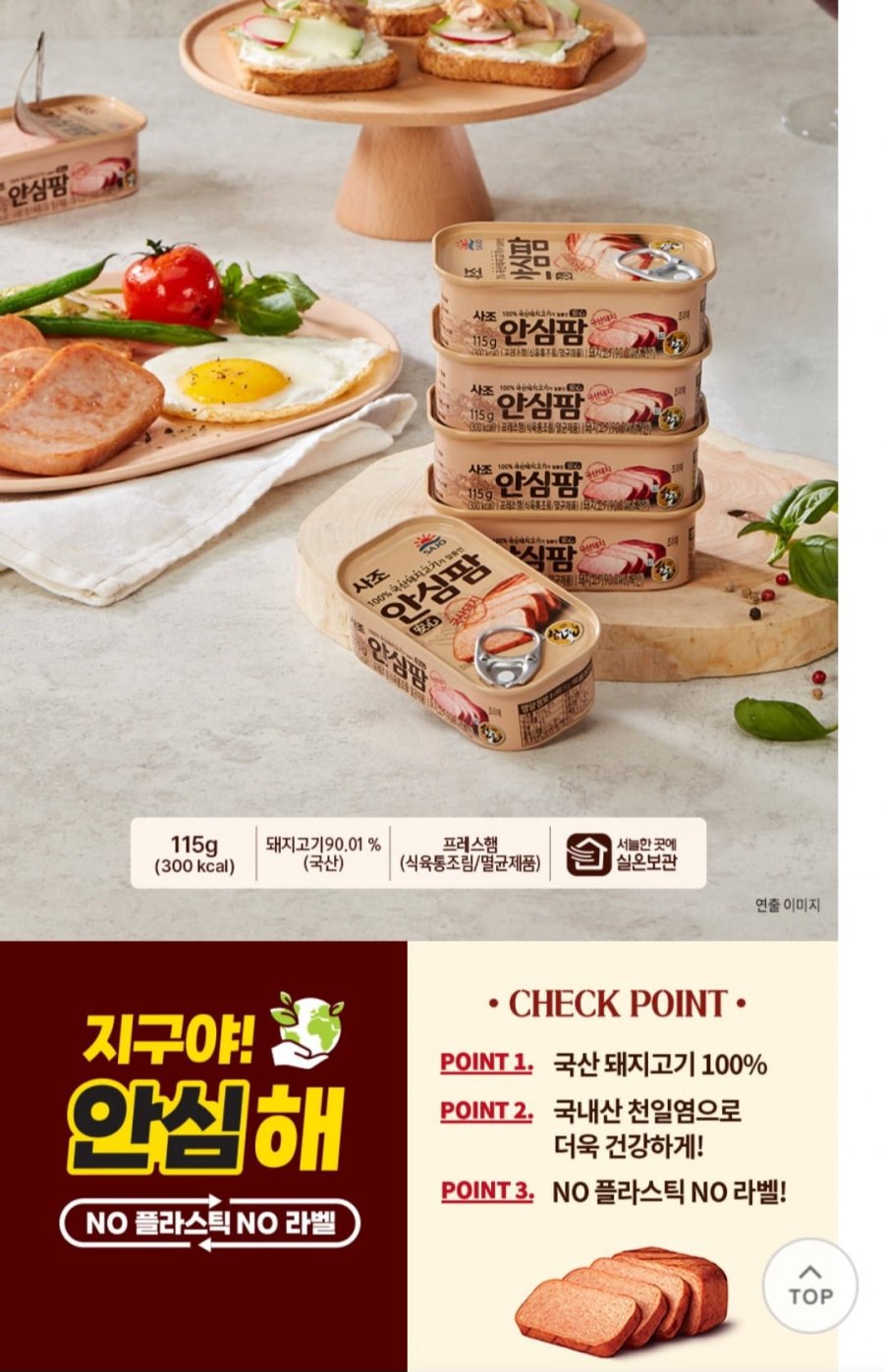Tap the TOP button to return to the top
884x1372 pixels.
coord(809,1286)
